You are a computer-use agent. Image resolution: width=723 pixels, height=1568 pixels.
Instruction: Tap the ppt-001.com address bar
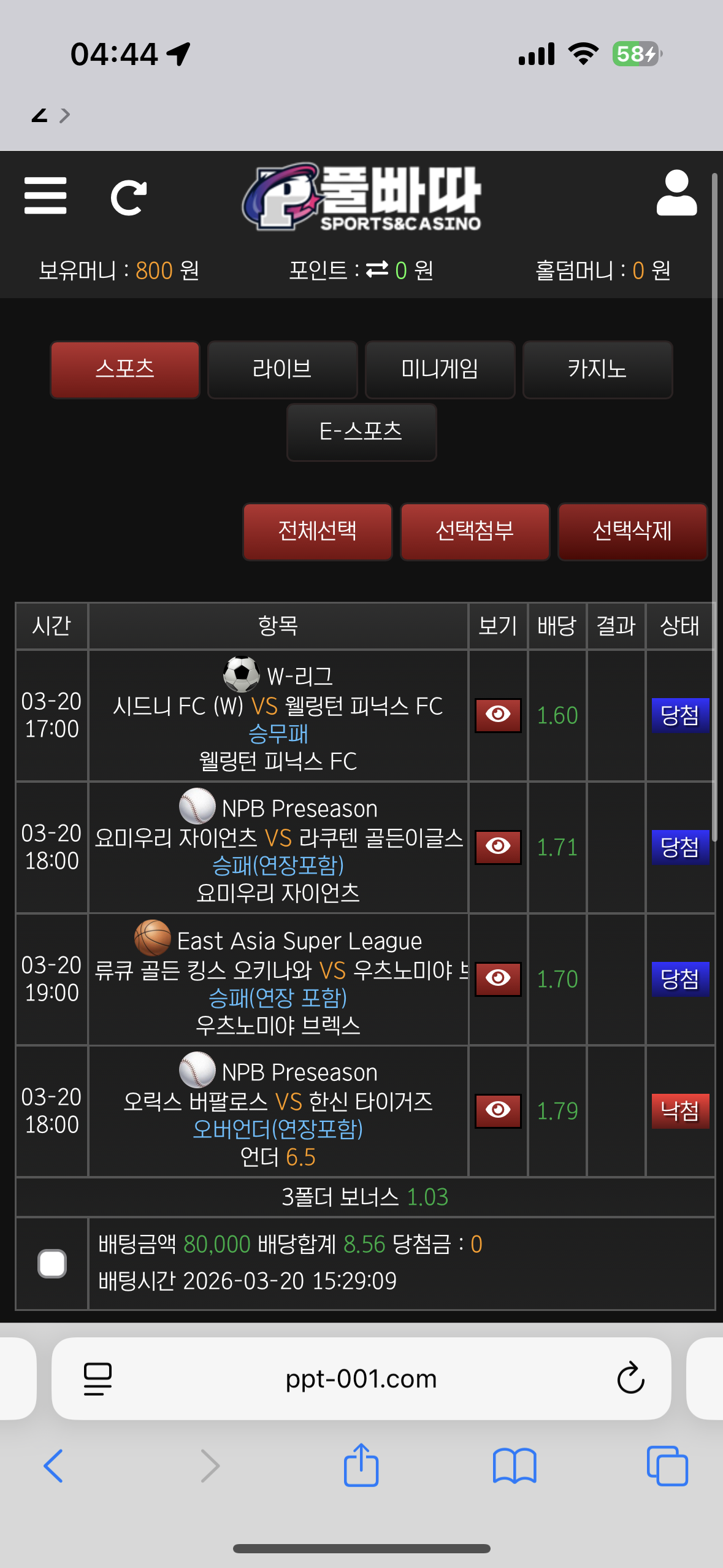tap(361, 1379)
